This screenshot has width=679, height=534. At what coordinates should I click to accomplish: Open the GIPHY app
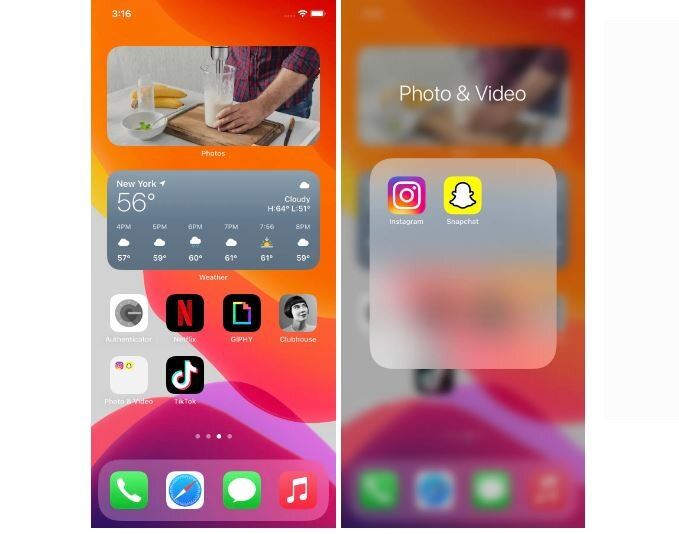(x=241, y=313)
